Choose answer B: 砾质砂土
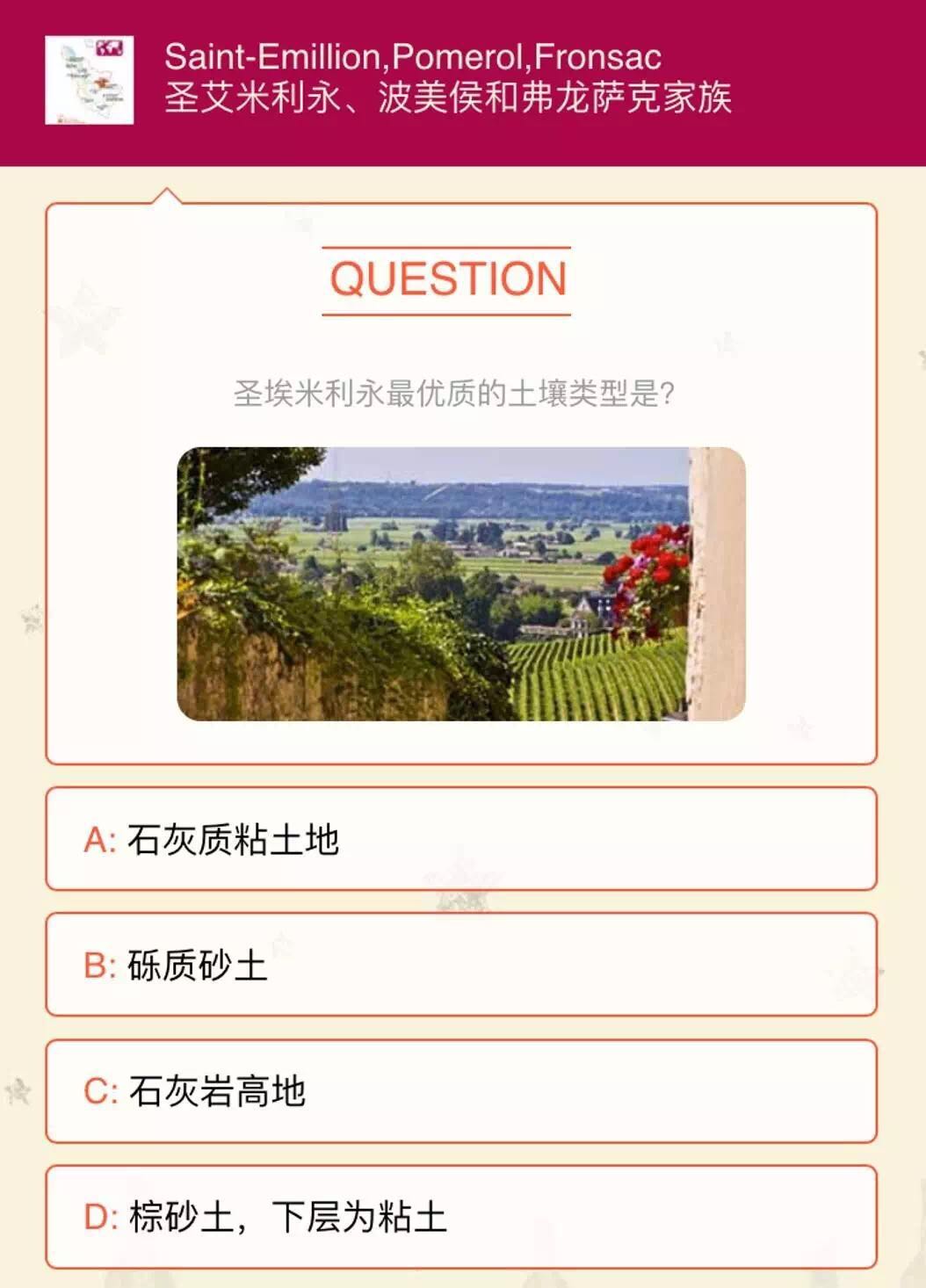926x1288 pixels. (460, 965)
